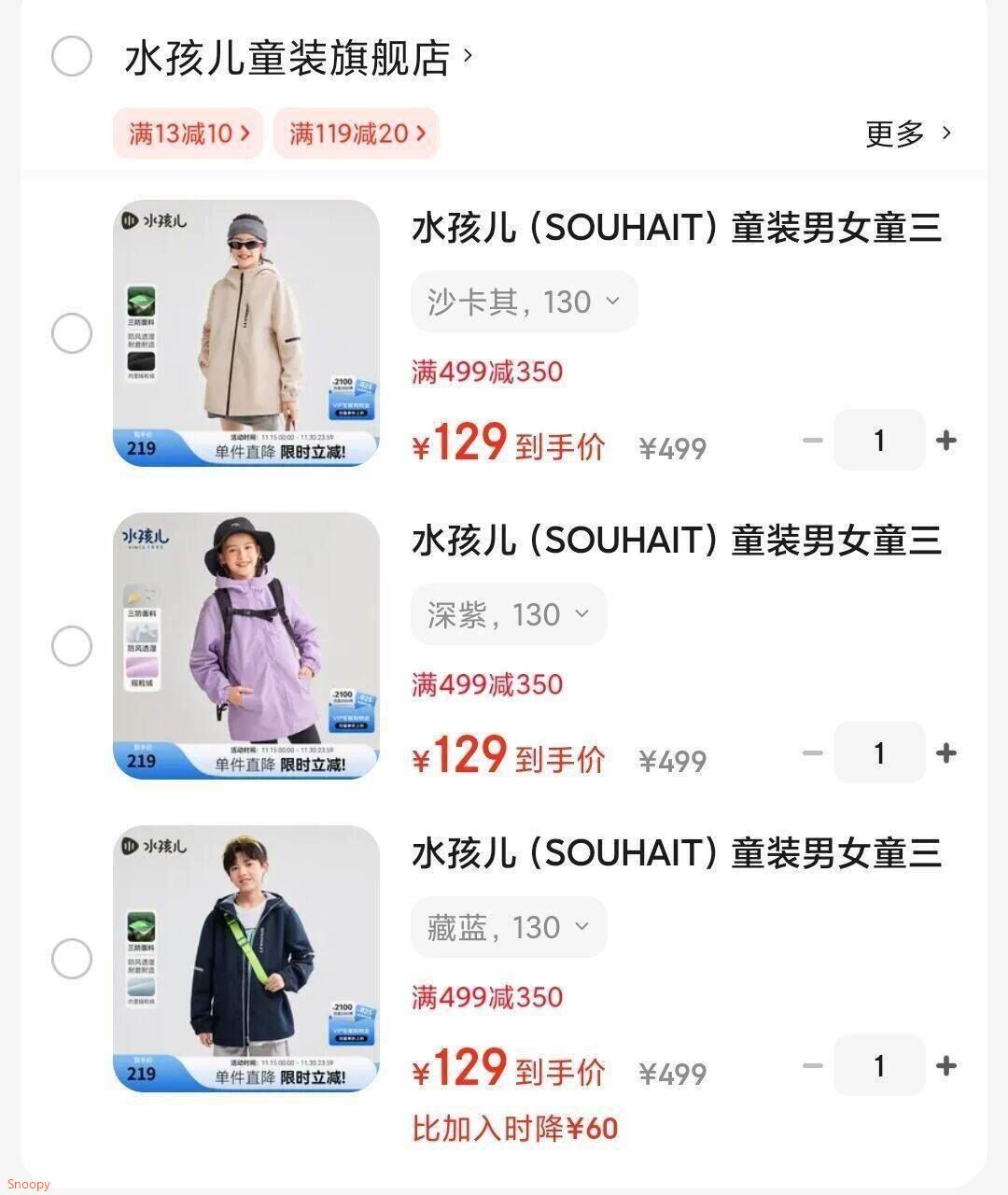Viewport: 1008px width, 1195px height.
Task: Open the purple jacket product image
Action: click(246, 646)
